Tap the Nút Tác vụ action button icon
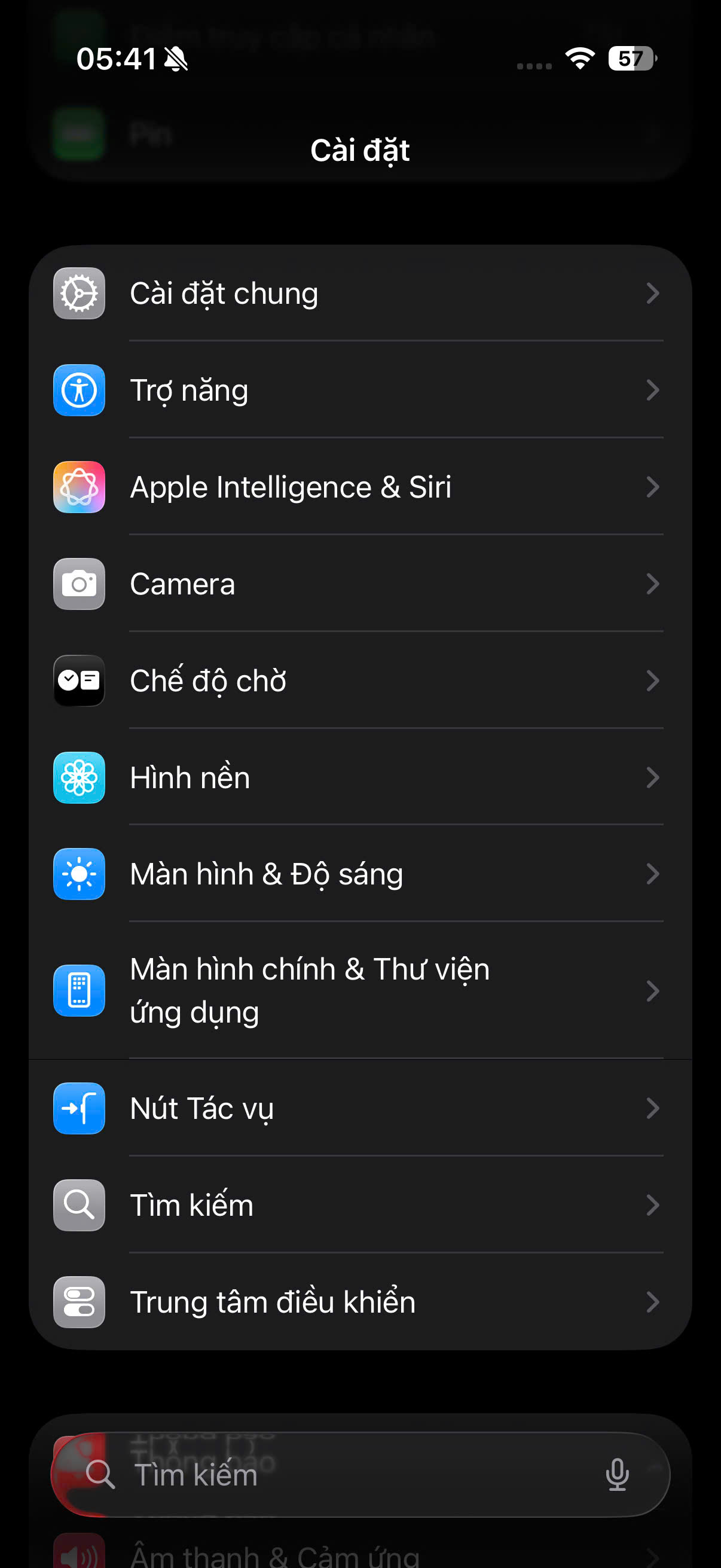721x1568 pixels. 79,1109
